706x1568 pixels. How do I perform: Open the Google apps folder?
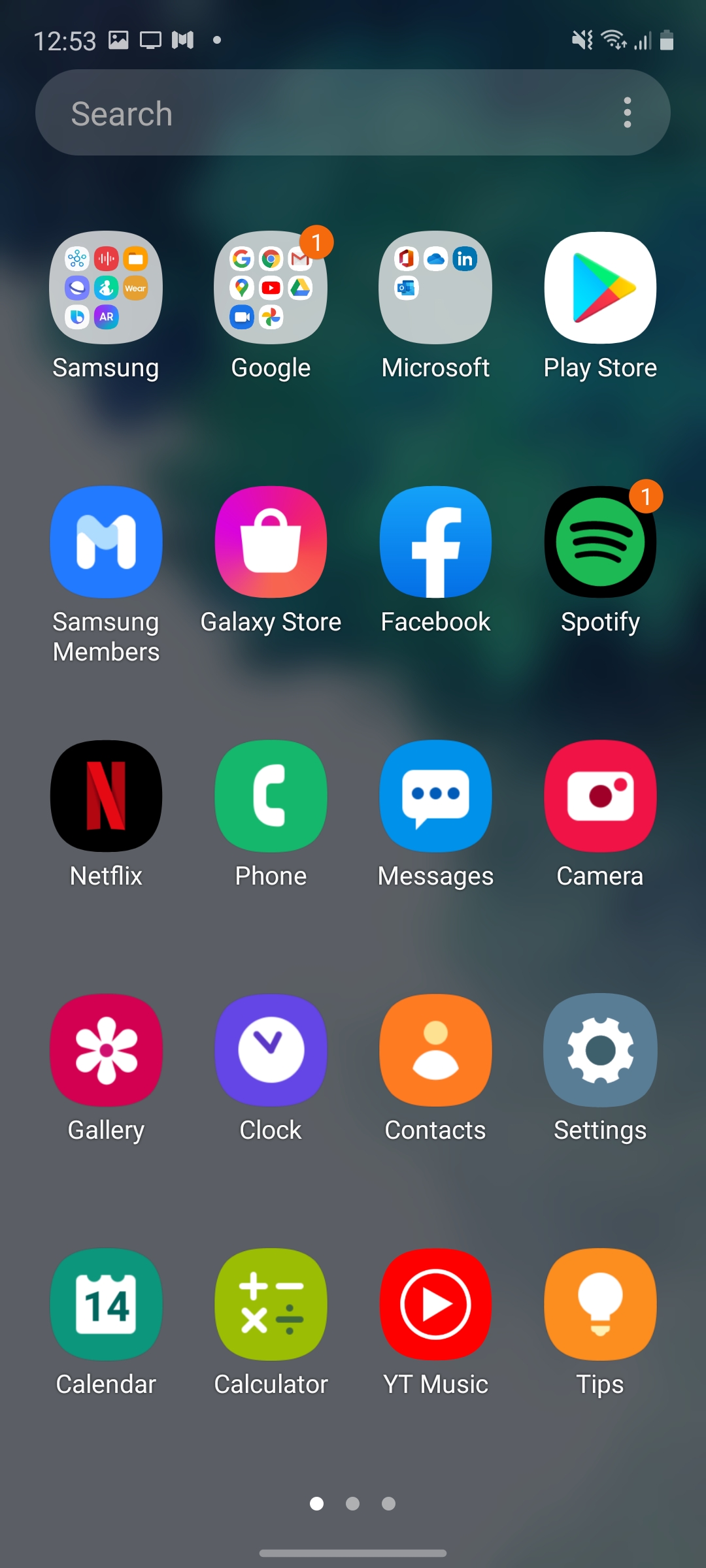pos(271,287)
